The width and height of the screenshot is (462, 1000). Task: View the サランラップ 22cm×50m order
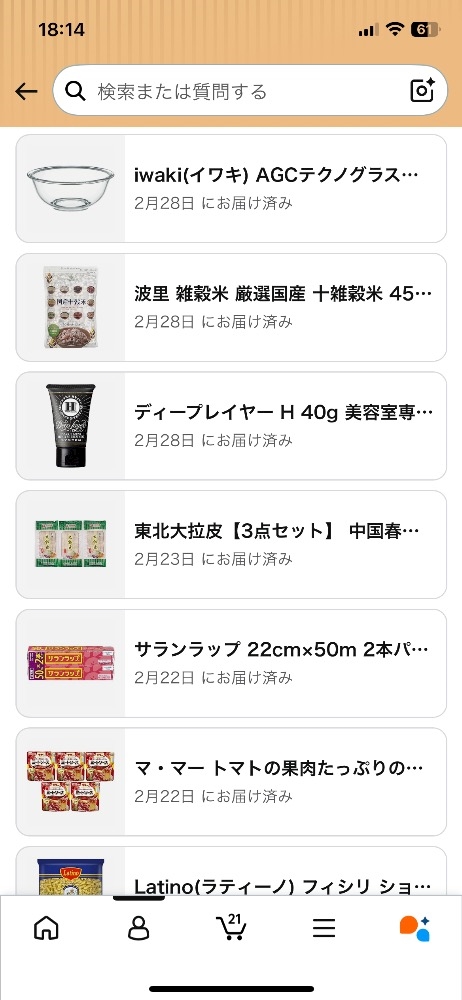pos(231,663)
